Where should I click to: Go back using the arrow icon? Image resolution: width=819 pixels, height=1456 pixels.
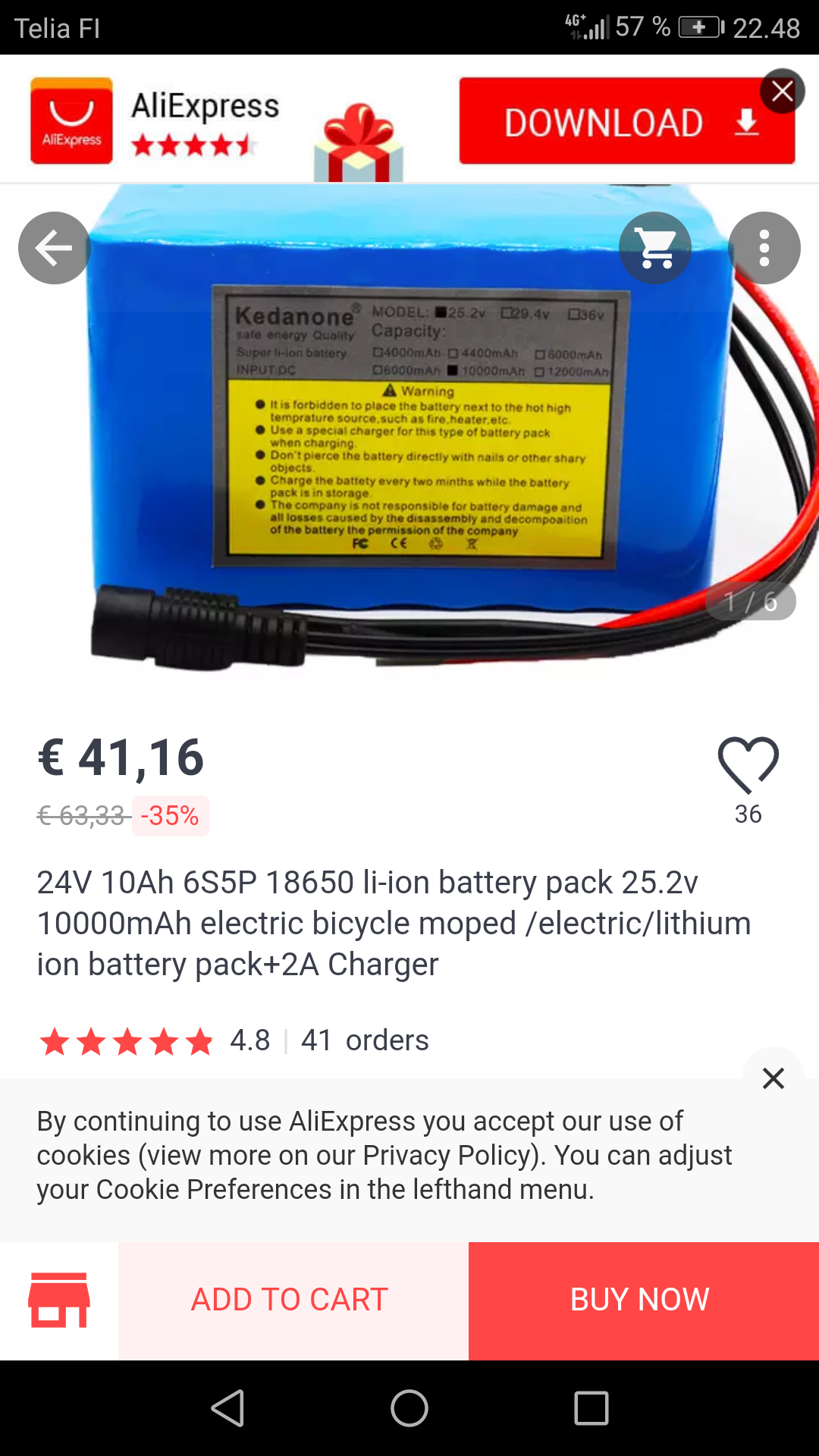point(54,248)
